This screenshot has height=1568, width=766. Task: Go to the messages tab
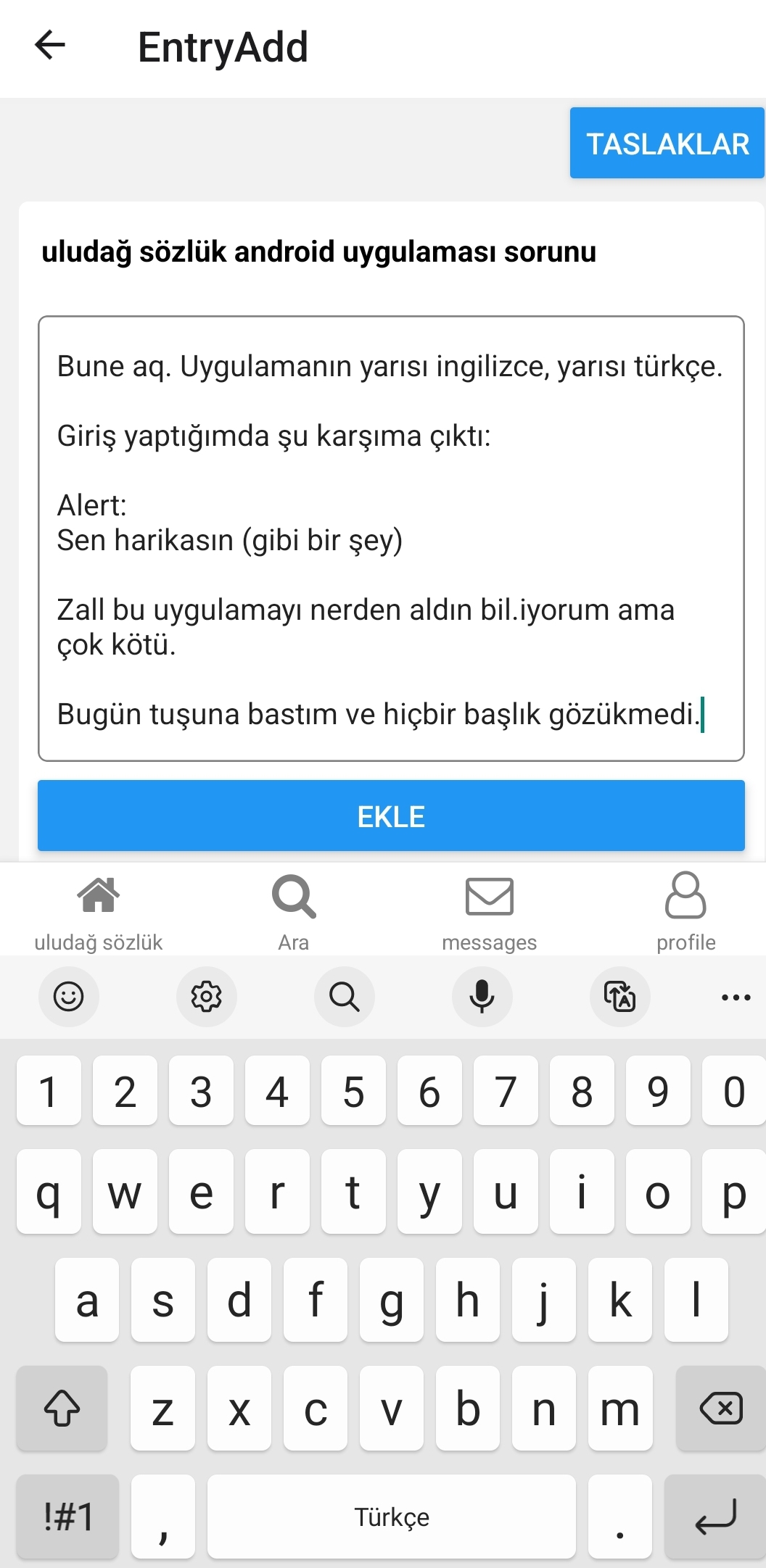tap(490, 913)
